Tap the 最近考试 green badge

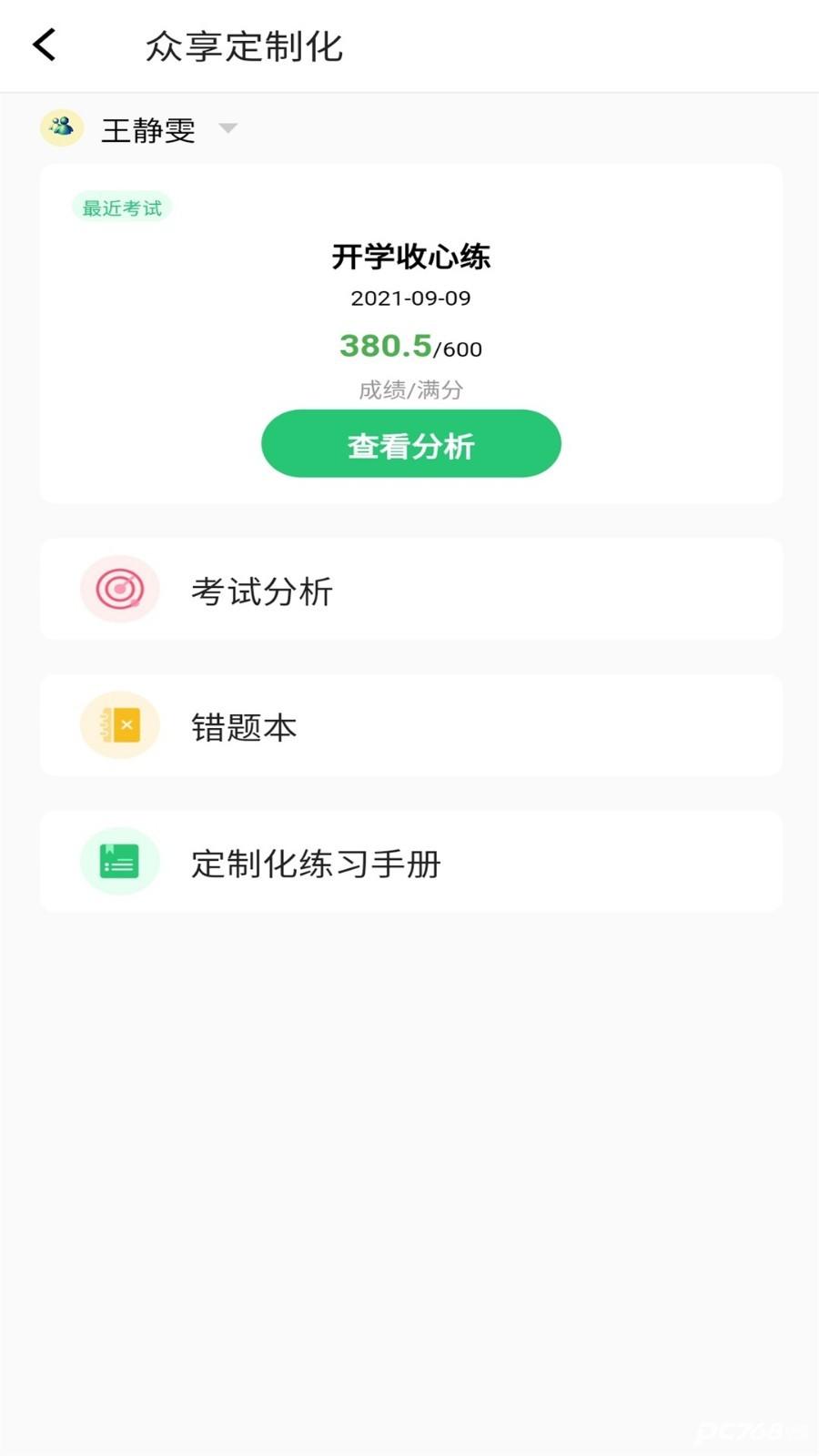pos(122,207)
